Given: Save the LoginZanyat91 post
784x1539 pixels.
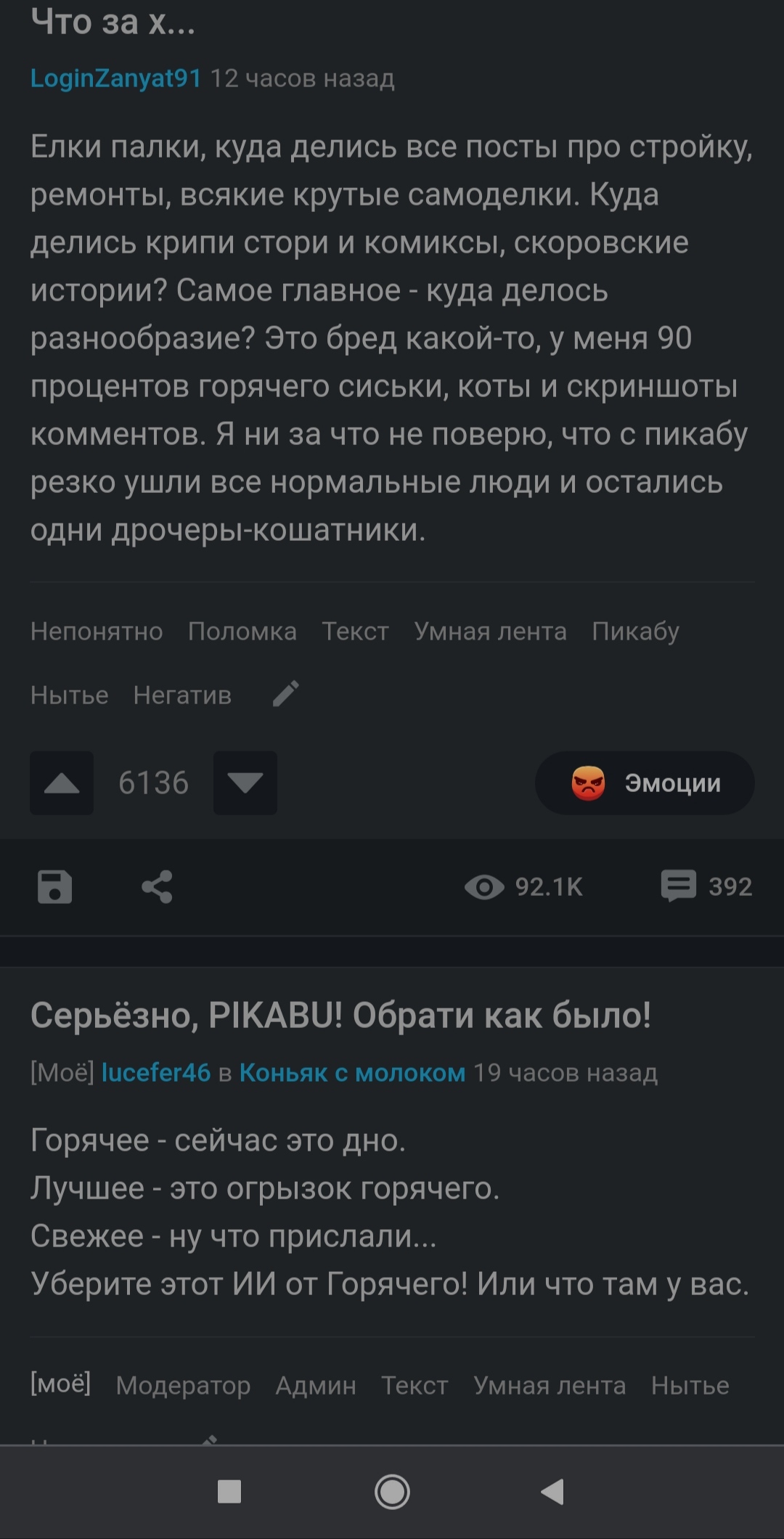Looking at the screenshot, I should [x=55, y=886].
